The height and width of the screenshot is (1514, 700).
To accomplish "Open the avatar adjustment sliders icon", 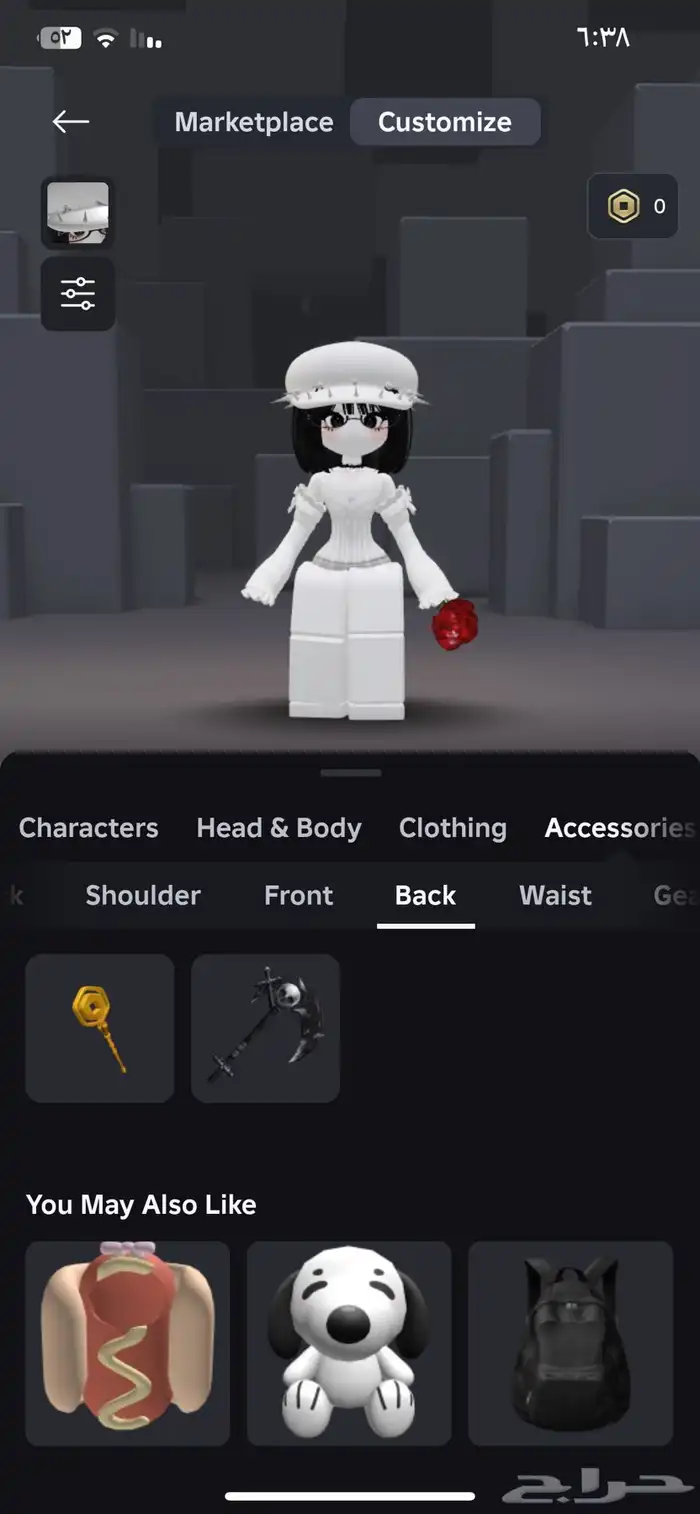I will (x=78, y=294).
